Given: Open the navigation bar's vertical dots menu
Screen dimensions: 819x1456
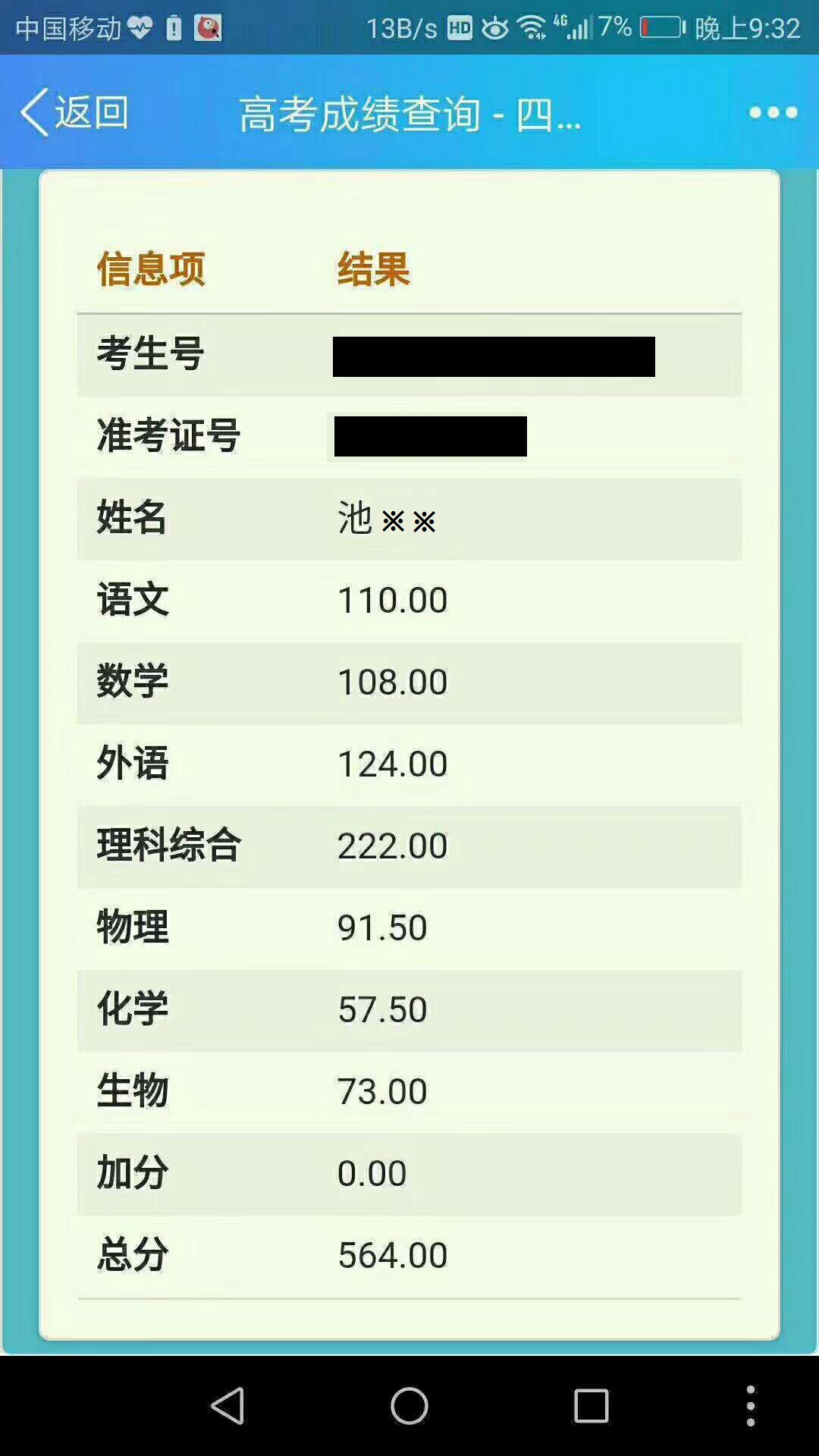Looking at the screenshot, I should 750,1405.
